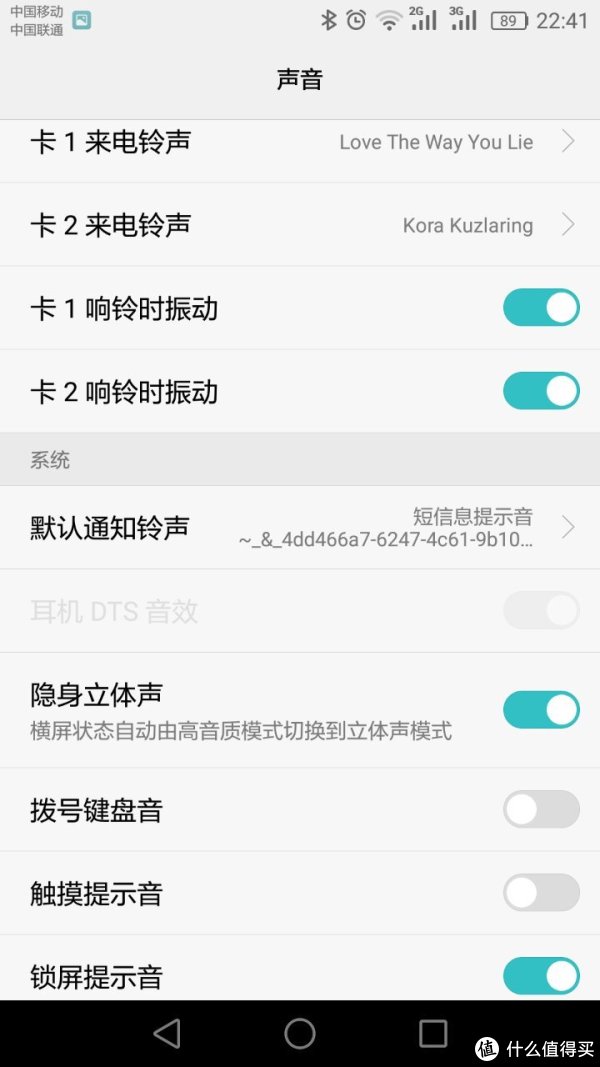Screen dimensions: 600x1067
Task: Open 默认通知铃声 setting
Action: pos(300,527)
